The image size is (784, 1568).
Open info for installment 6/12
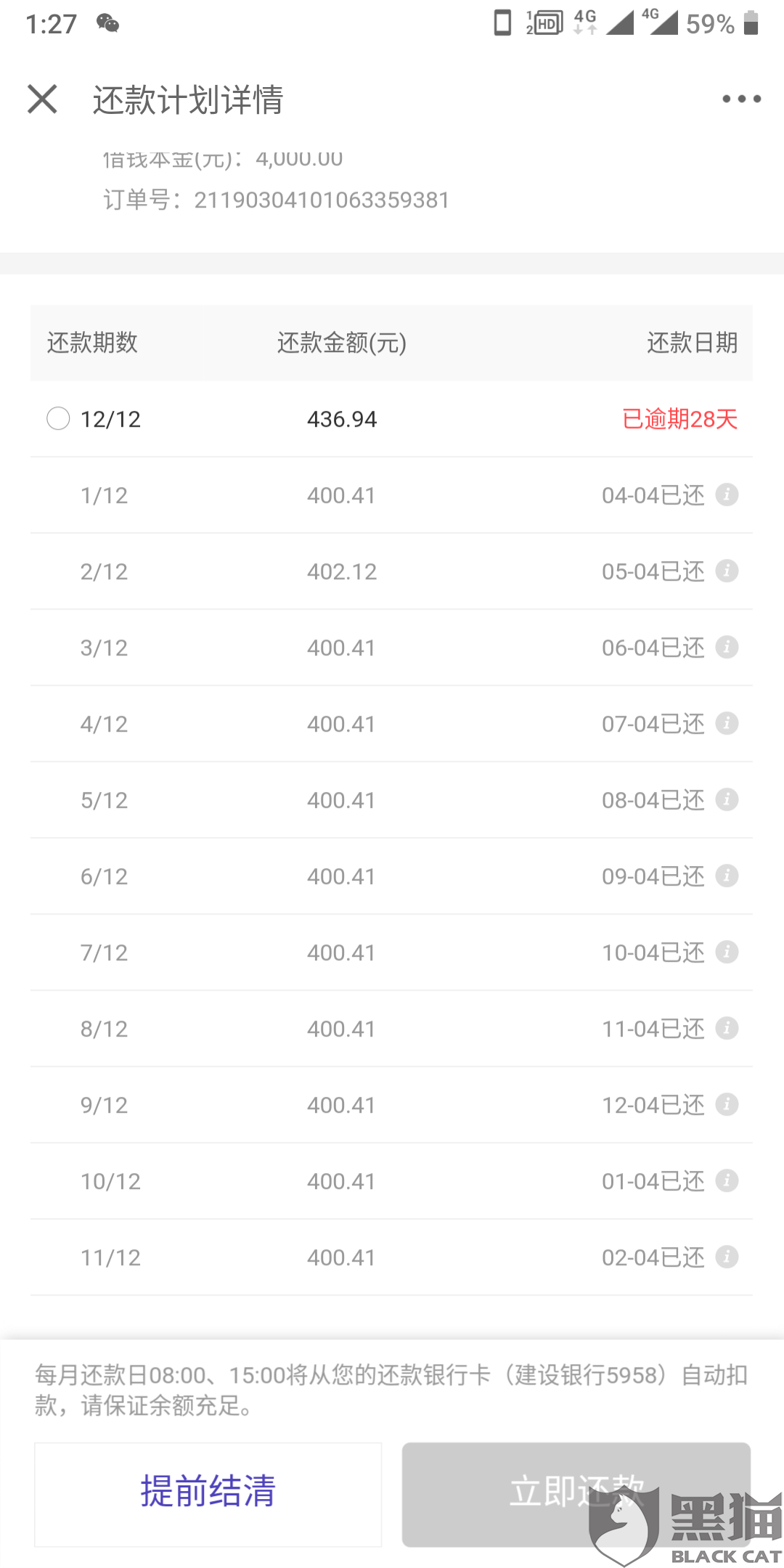coord(727,876)
